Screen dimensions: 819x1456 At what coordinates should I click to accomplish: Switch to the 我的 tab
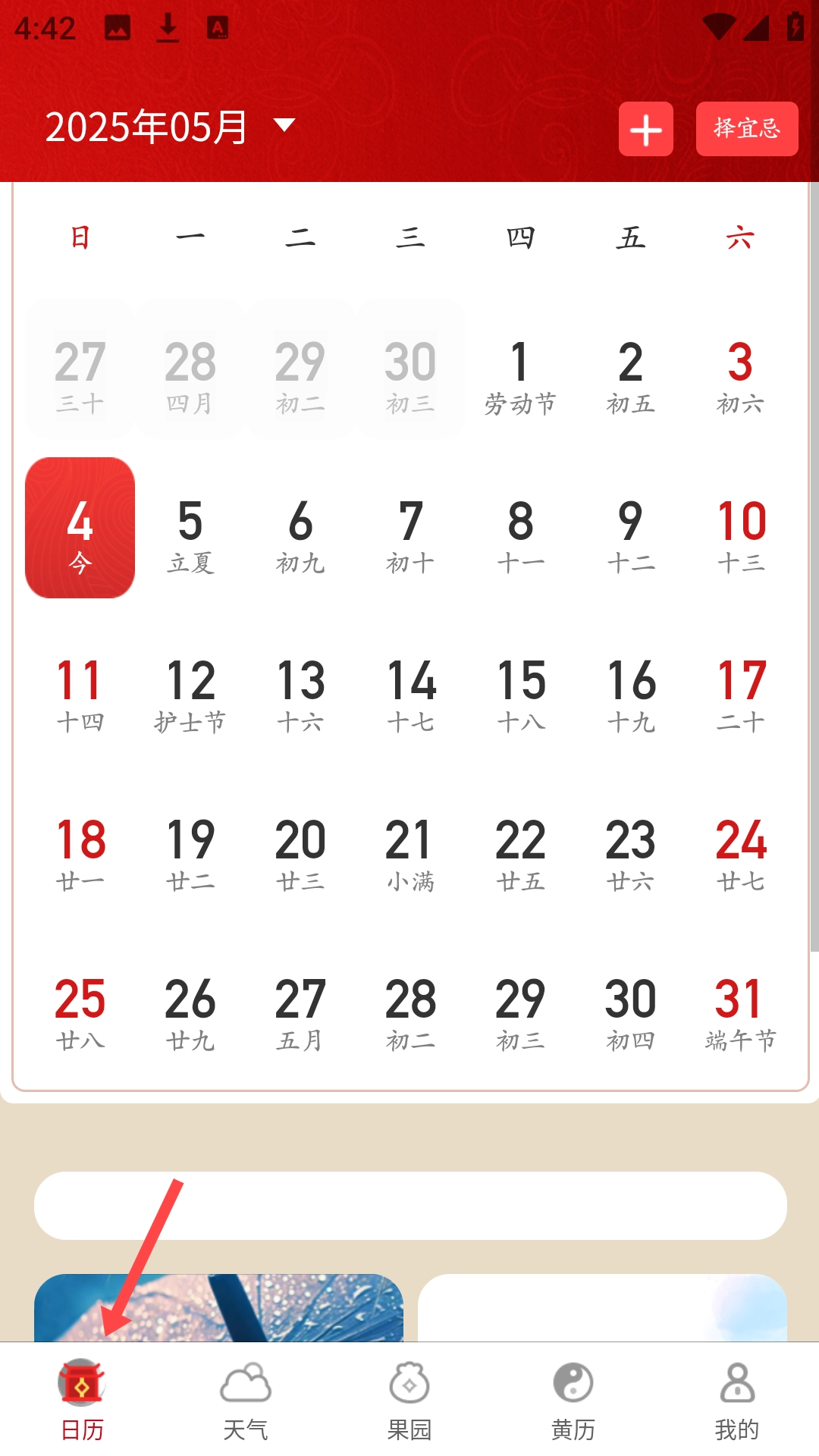coord(737,1401)
